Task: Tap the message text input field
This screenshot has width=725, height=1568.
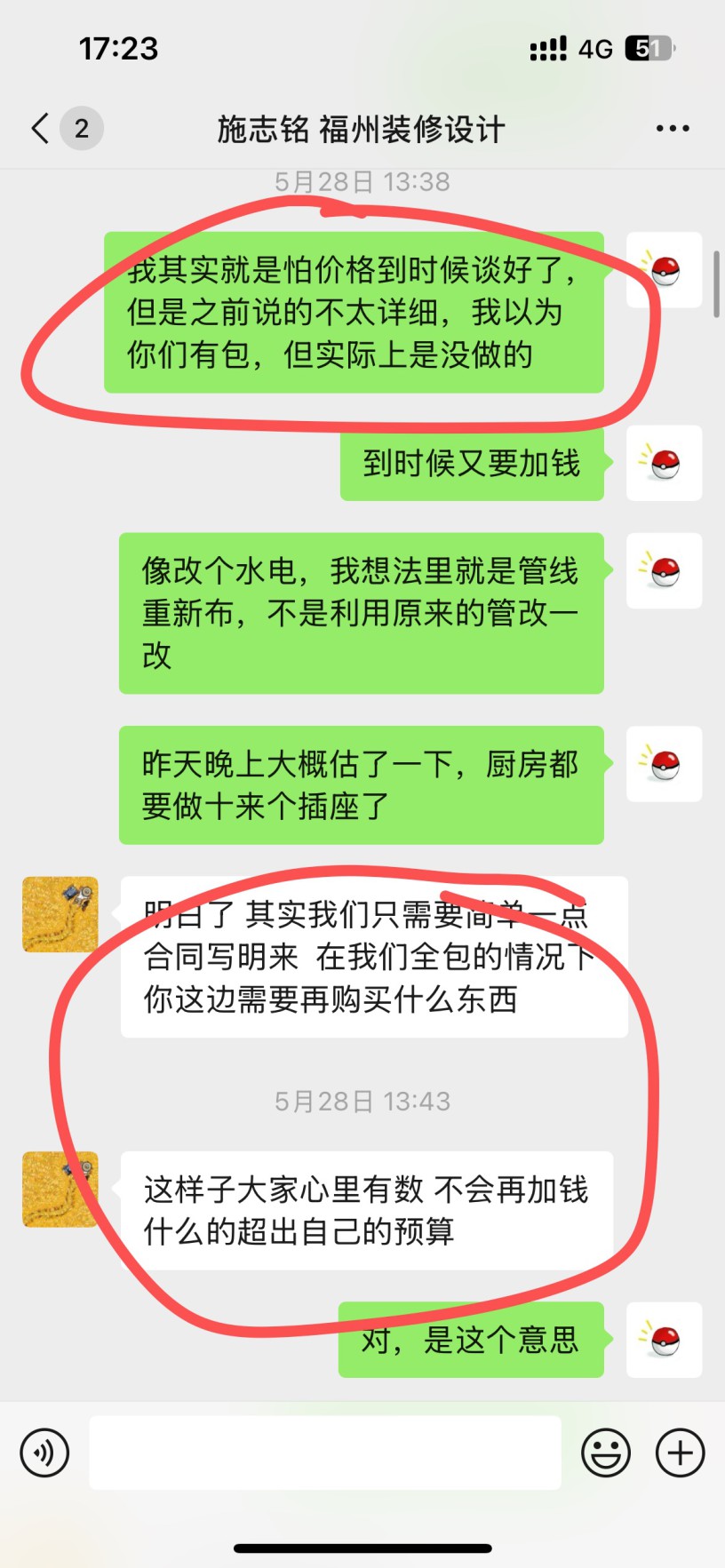Action: coord(324,1453)
